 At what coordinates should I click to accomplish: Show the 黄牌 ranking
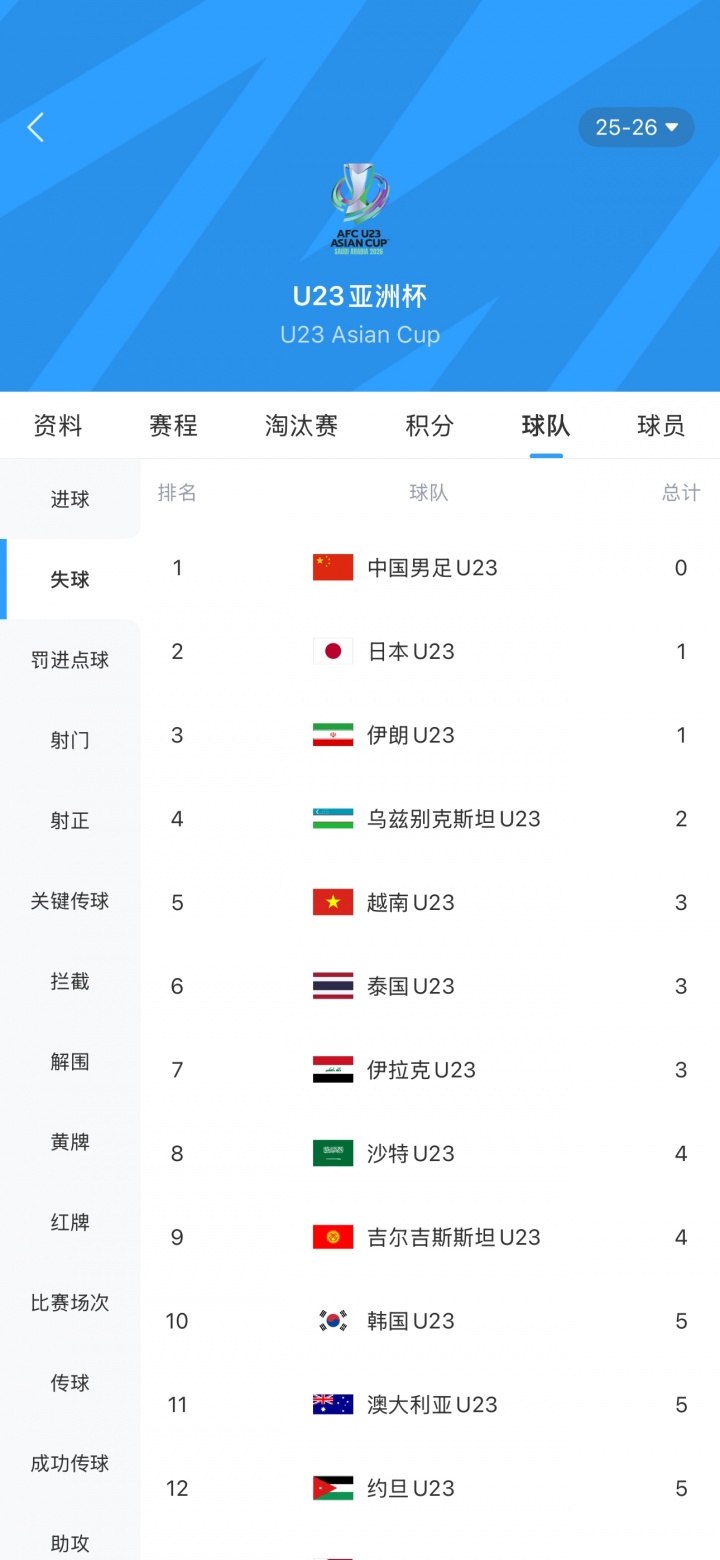pos(70,1142)
